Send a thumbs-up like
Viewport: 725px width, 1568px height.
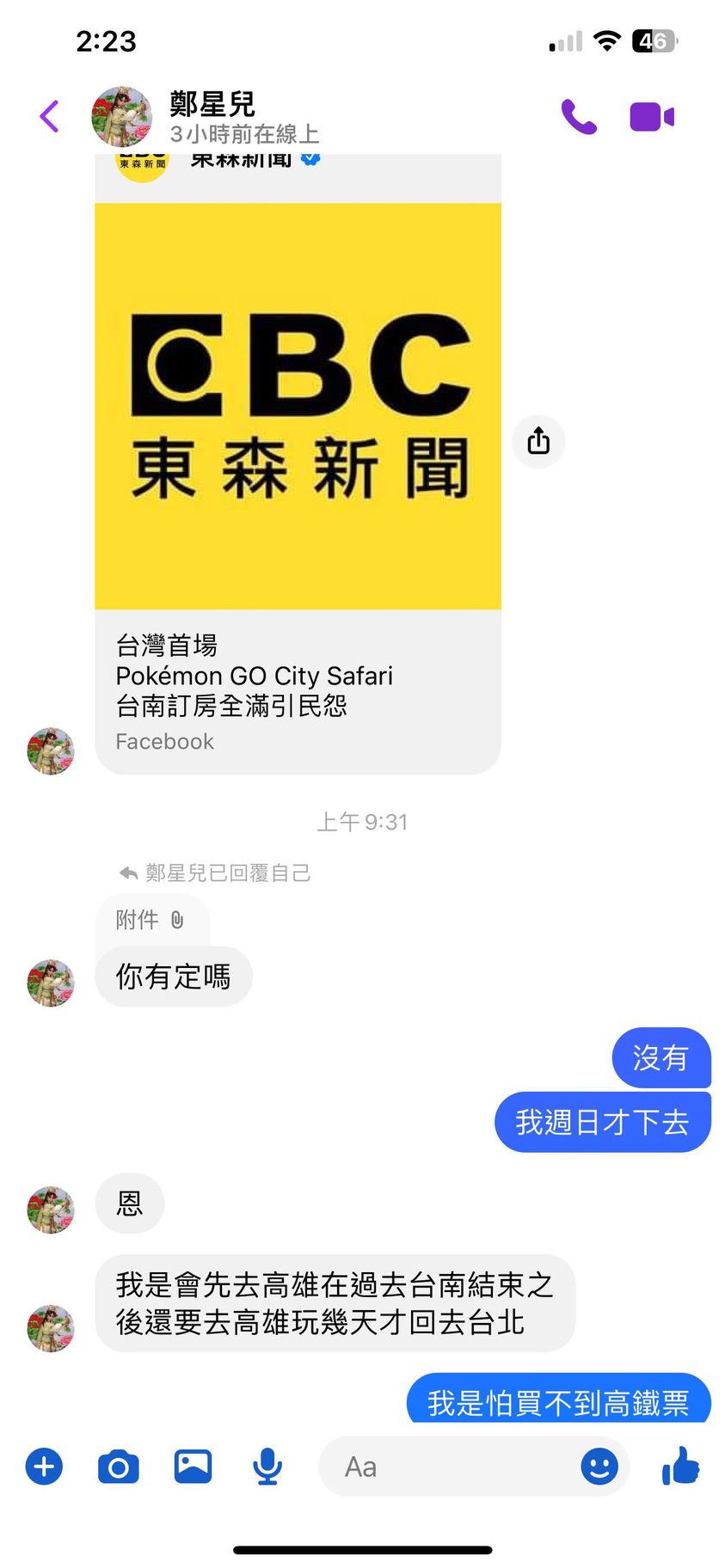pos(681,1465)
